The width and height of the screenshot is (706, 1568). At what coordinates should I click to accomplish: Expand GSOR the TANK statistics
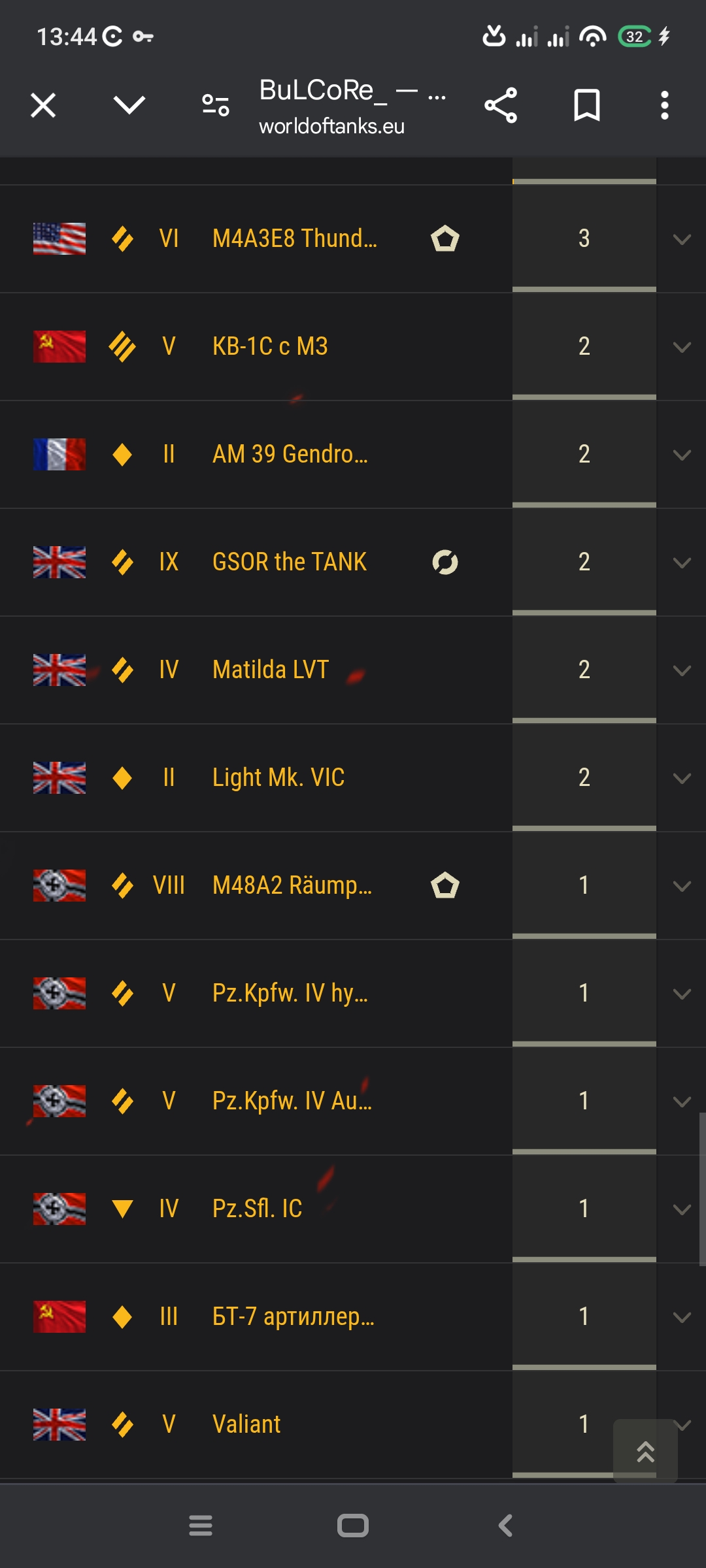(682, 563)
